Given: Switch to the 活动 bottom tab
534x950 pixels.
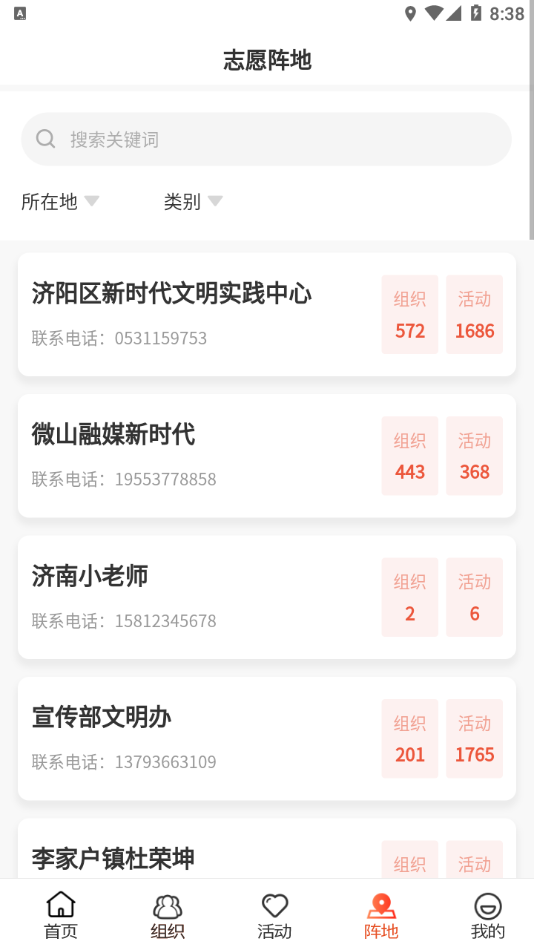Looking at the screenshot, I should click(274, 915).
